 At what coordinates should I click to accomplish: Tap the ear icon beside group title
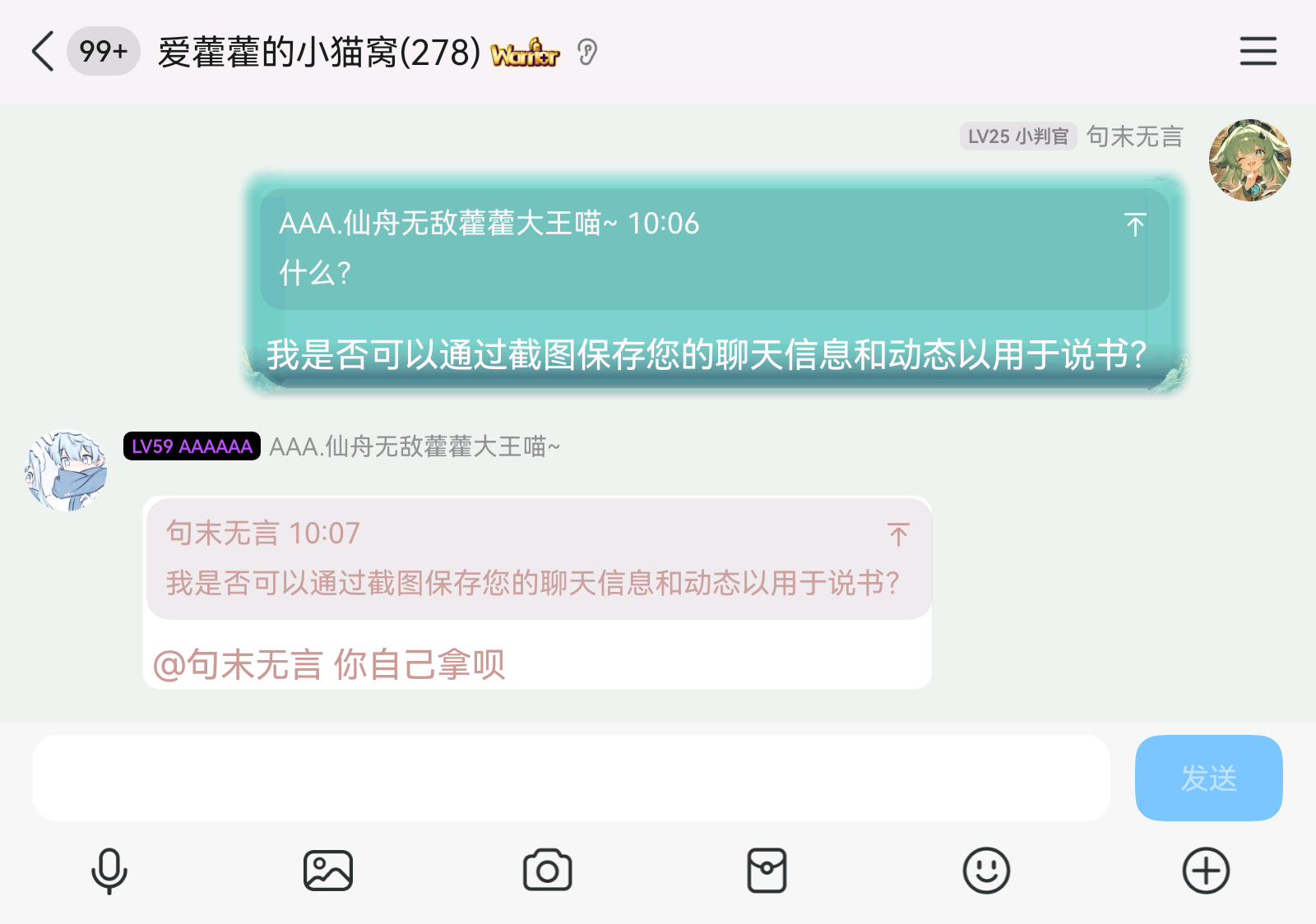[586, 53]
